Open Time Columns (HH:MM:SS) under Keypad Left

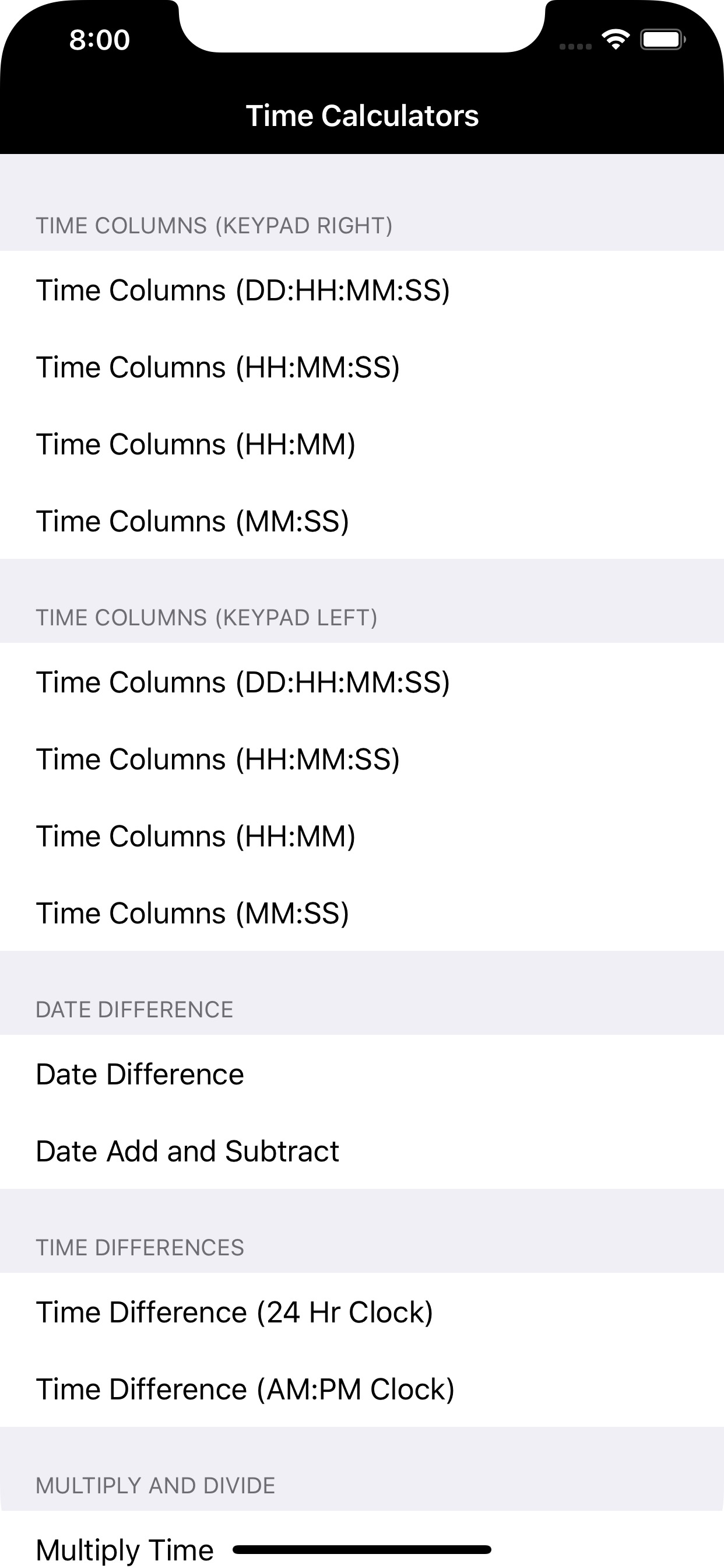point(219,759)
